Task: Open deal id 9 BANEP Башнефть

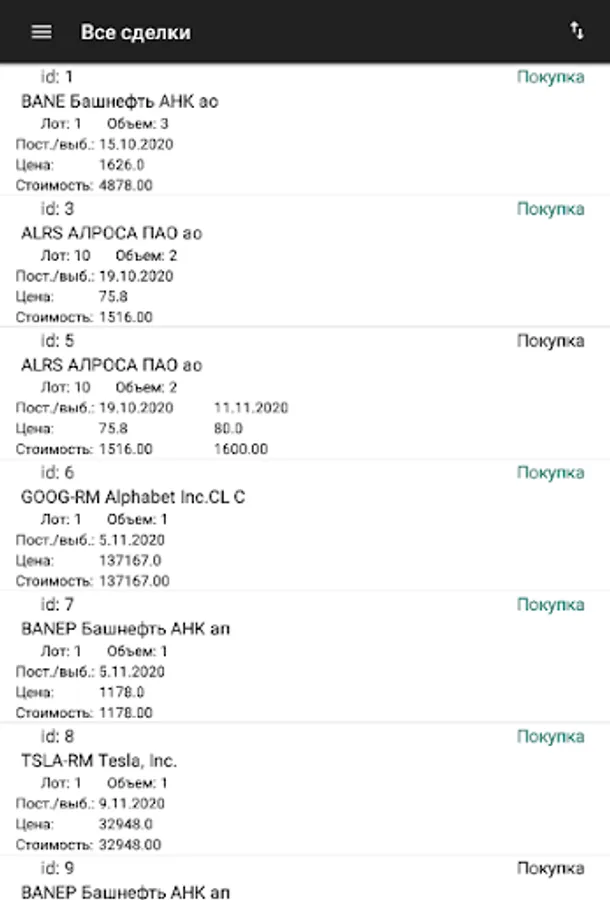Action: [x=305, y=878]
